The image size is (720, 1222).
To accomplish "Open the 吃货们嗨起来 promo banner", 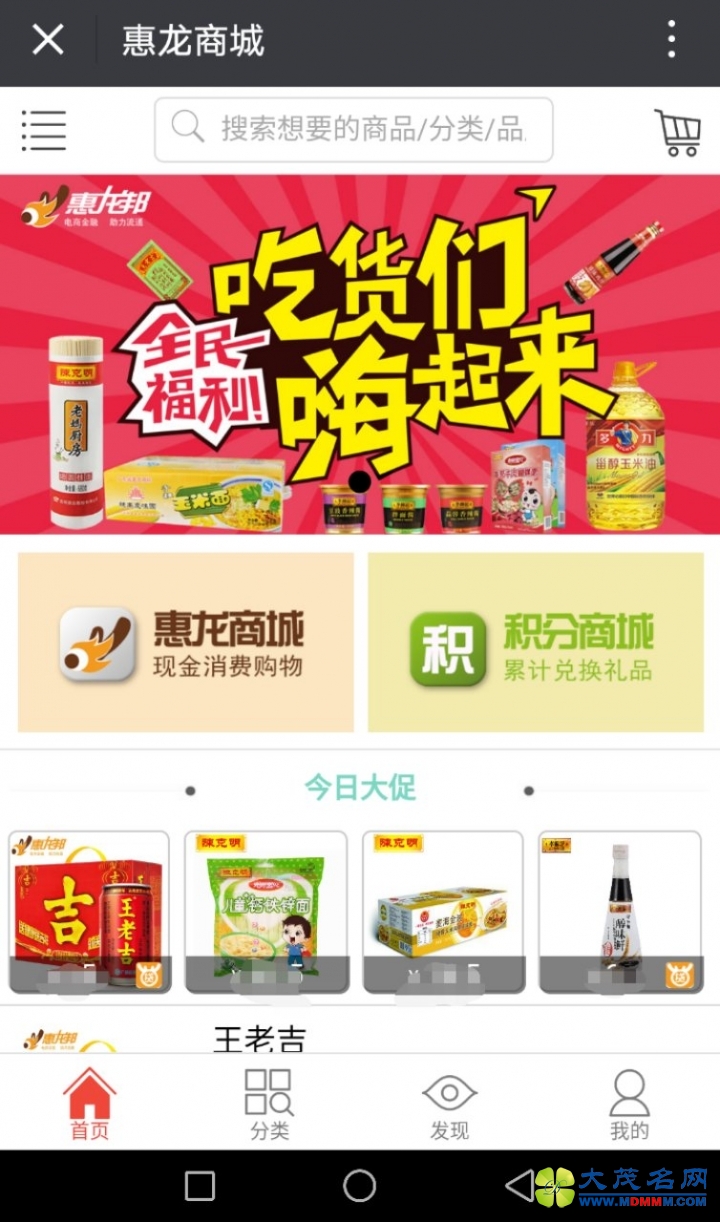I will coord(360,354).
